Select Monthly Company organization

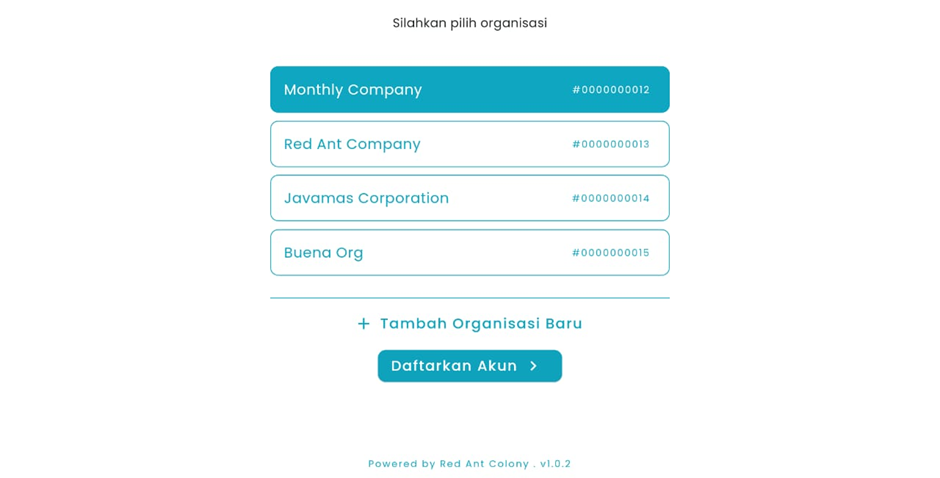click(x=469, y=90)
